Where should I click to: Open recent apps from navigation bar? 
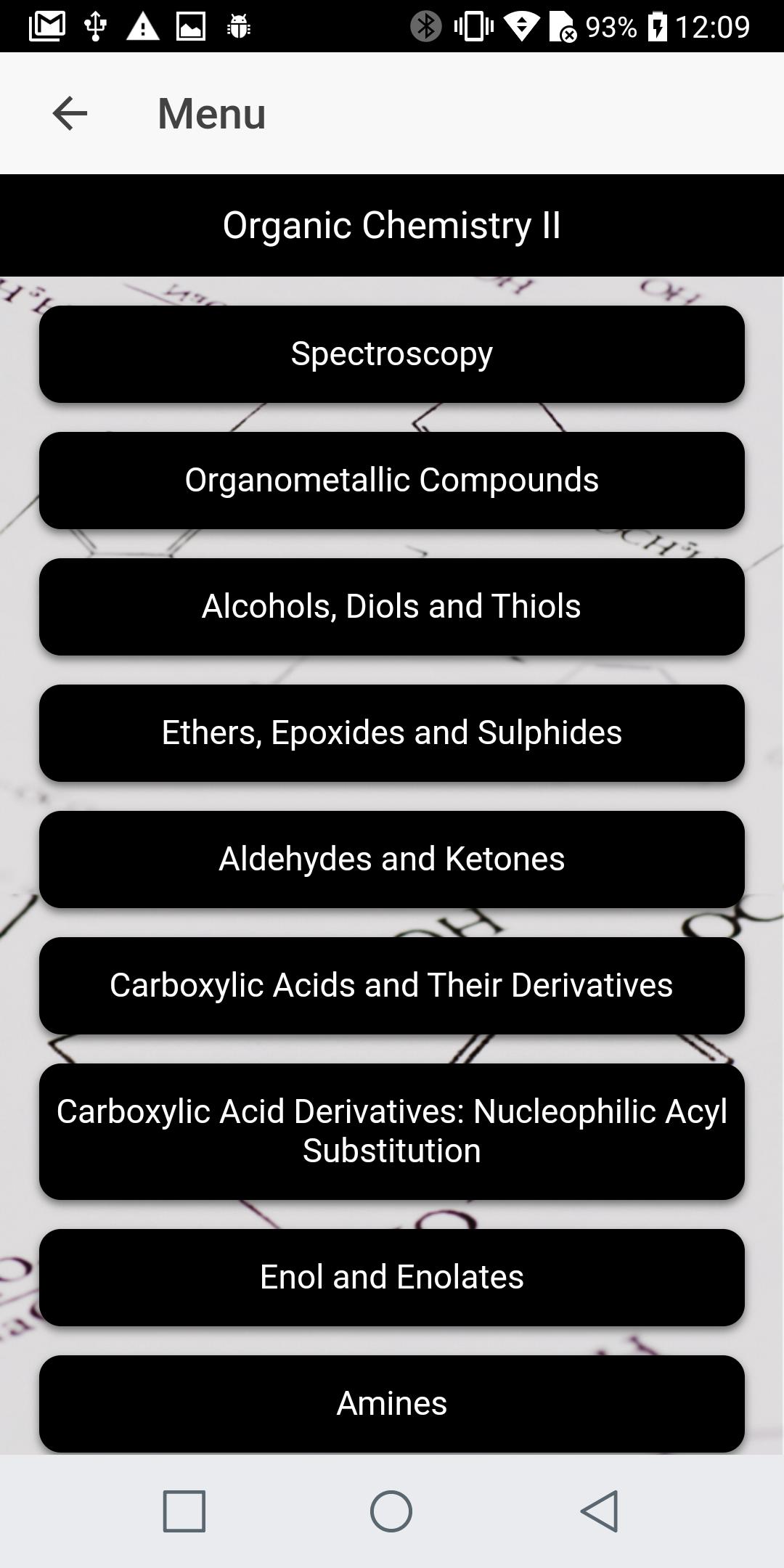click(184, 1511)
